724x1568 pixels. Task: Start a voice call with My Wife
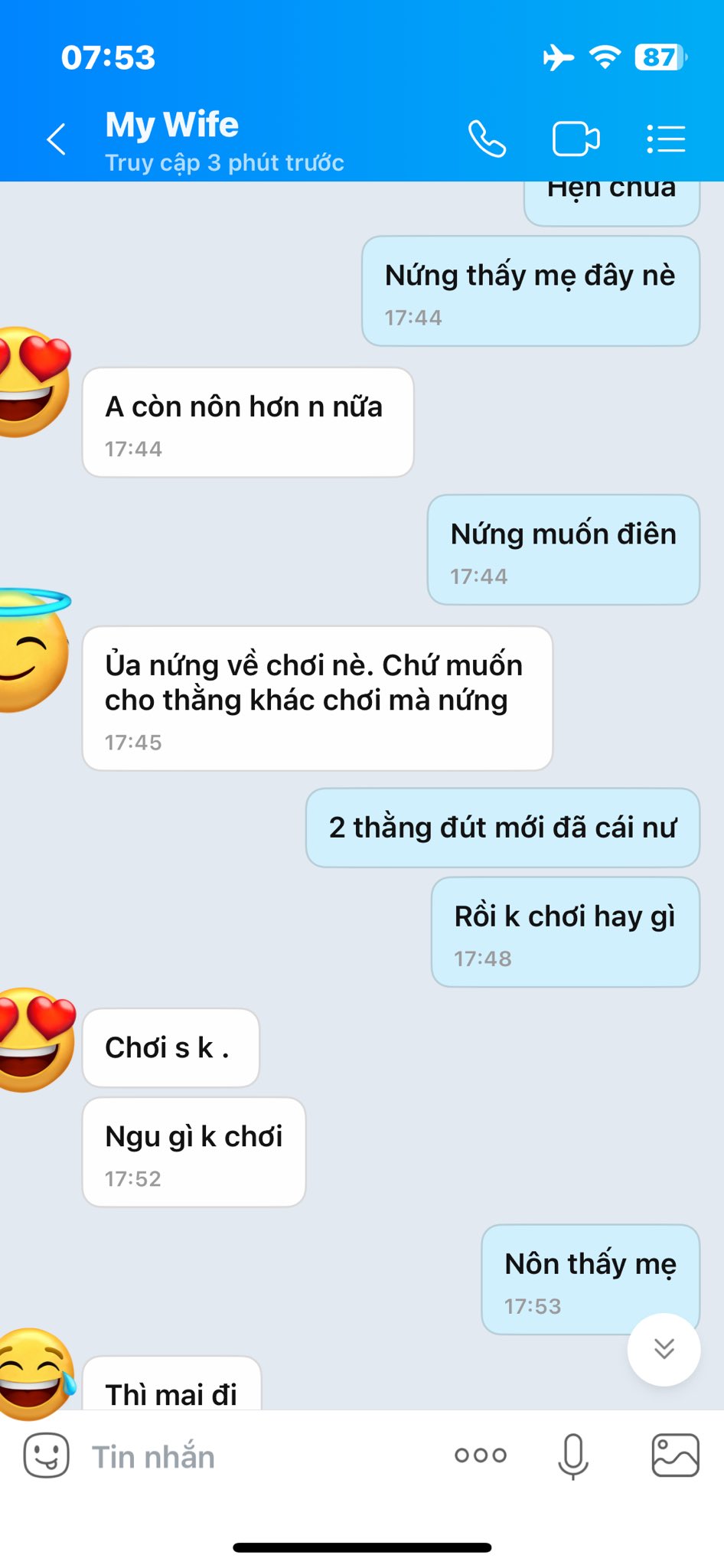click(488, 139)
